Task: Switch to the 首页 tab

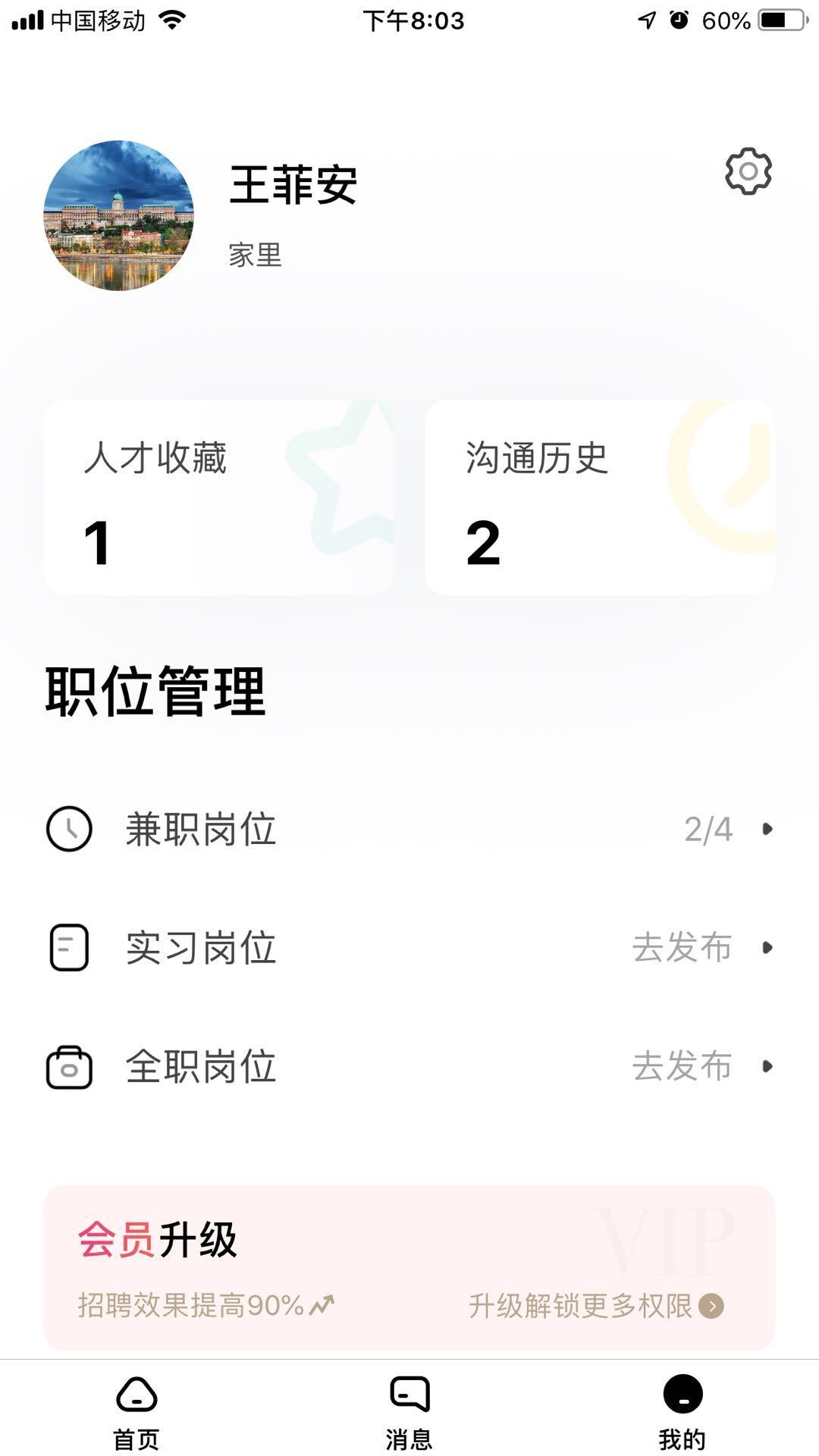Action: pyautogui.click(x=135, y=1418)
